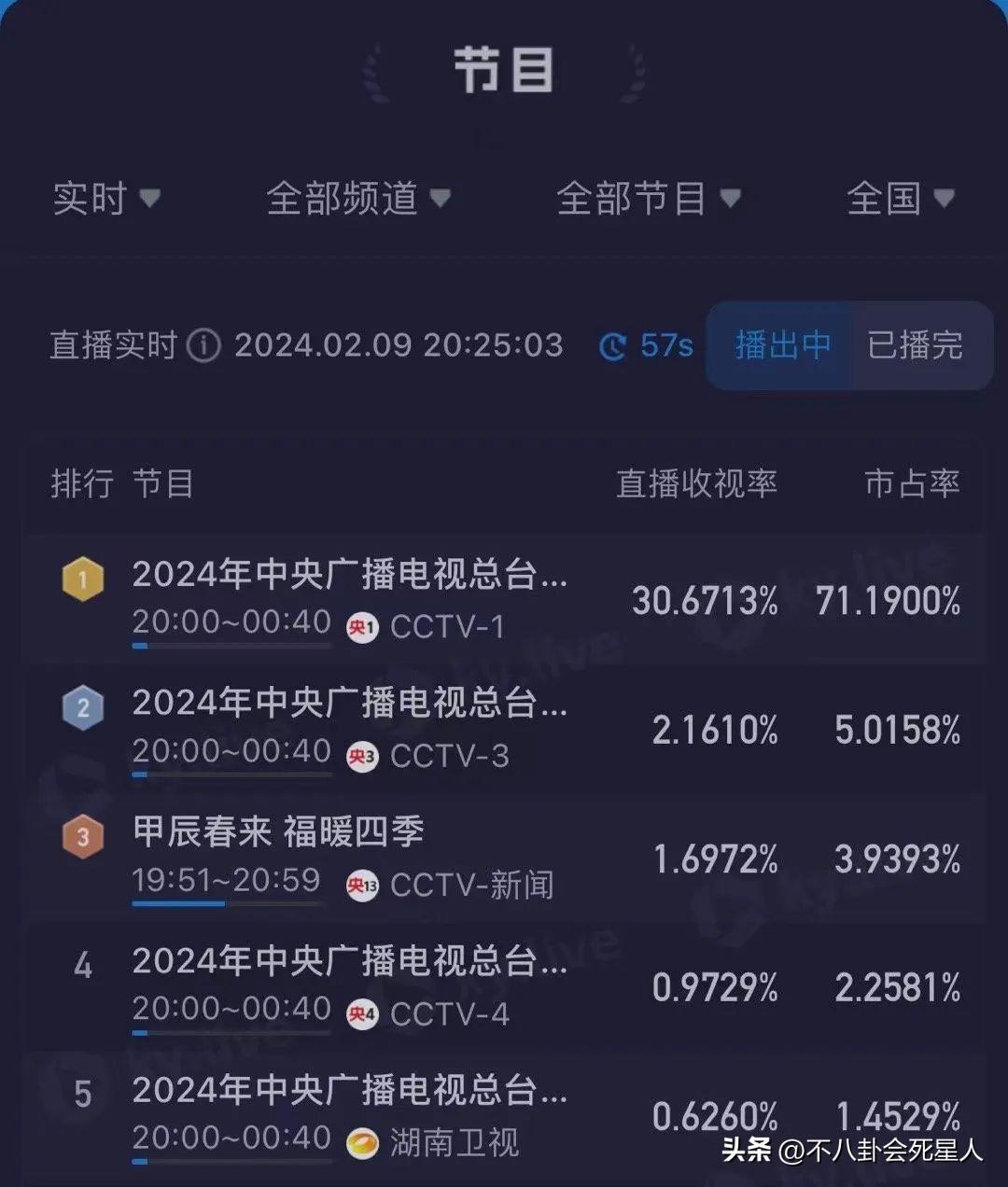Open the 全国 region dropdown
Screen dimensions: 1008x1187
tap(900, 199)
